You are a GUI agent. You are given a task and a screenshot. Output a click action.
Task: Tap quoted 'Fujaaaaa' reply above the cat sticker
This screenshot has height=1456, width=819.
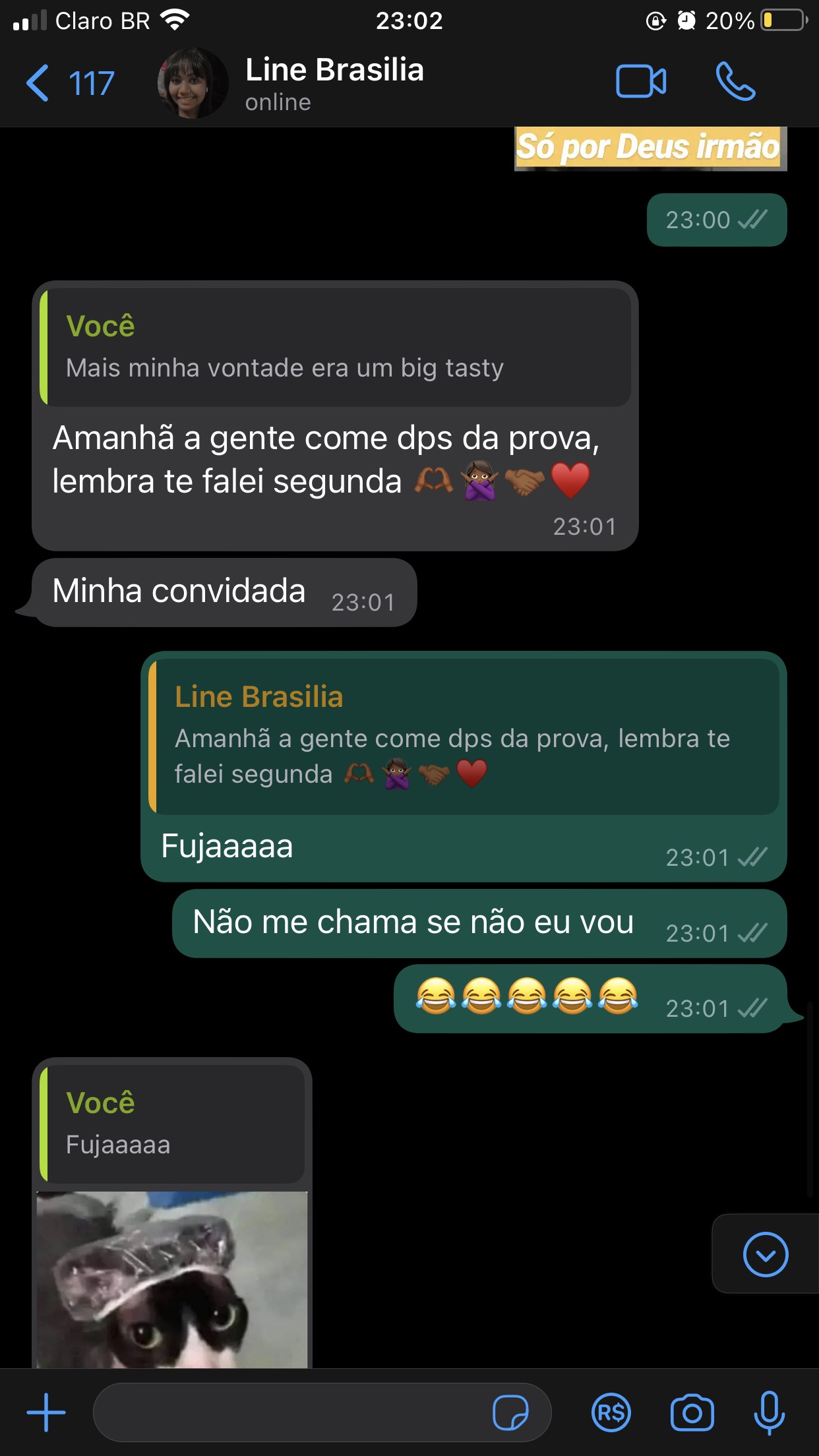click(x=173, y=1124)
